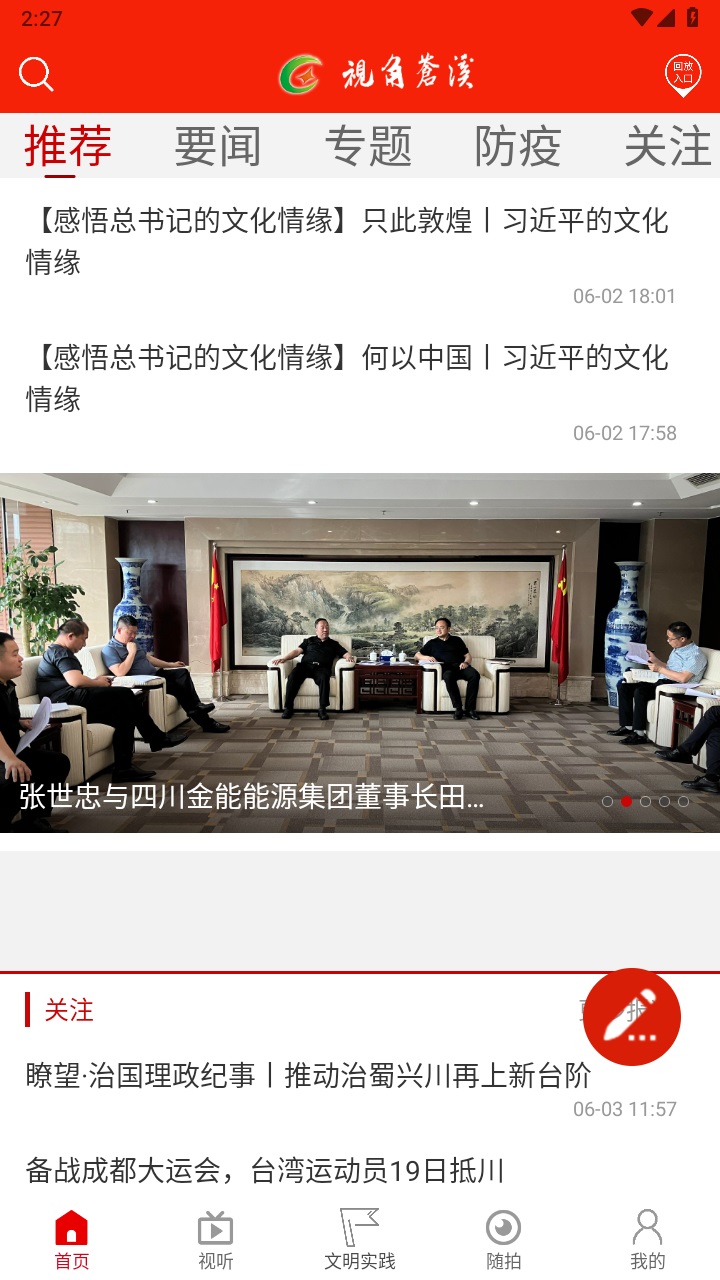Image resolution: width=720 pixels, height=1280 pixels.
Task: Switch to the 关注 top tab
Action: point(667,146)
